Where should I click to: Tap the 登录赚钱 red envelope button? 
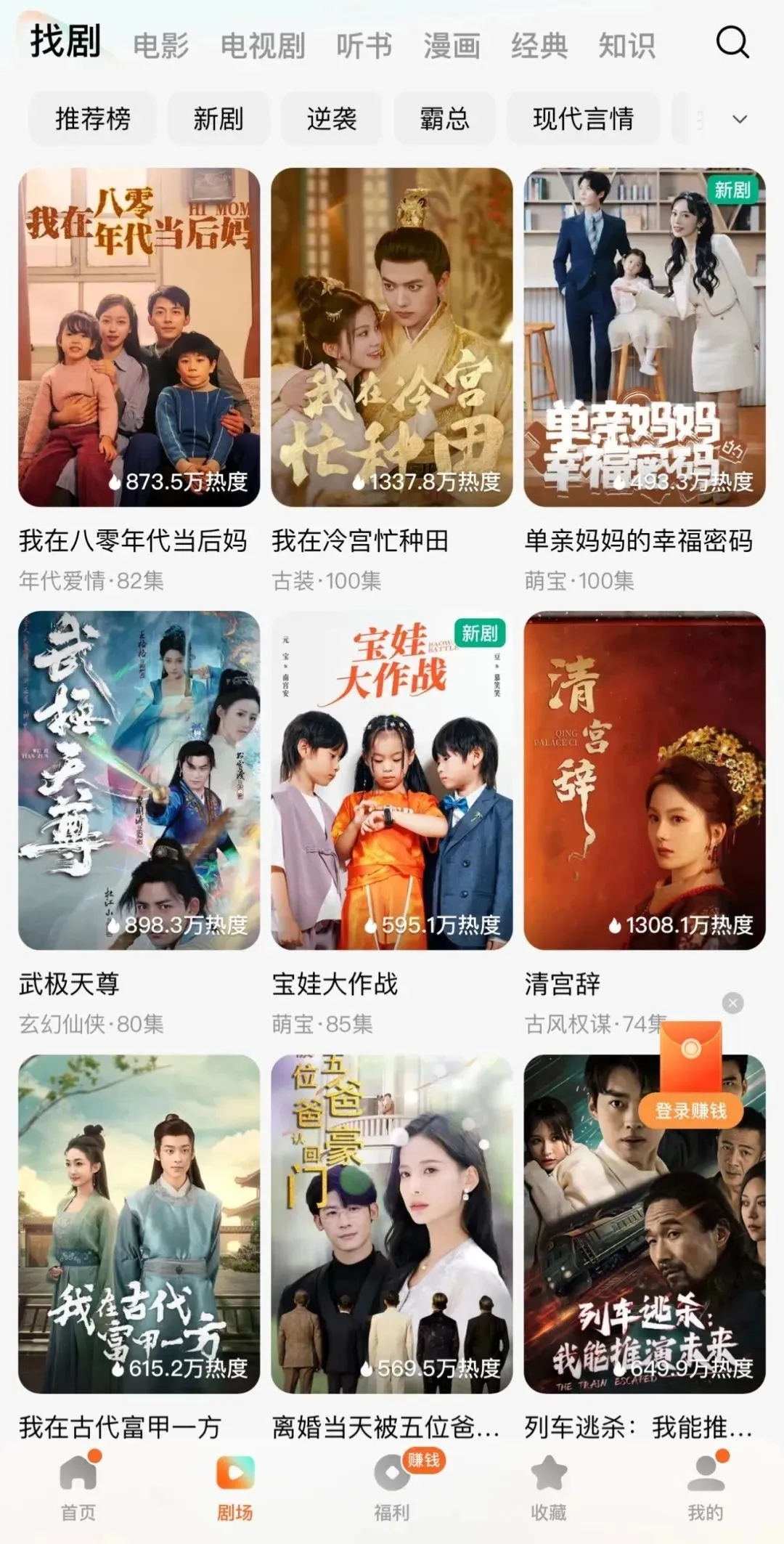[x=690, y=1110]
